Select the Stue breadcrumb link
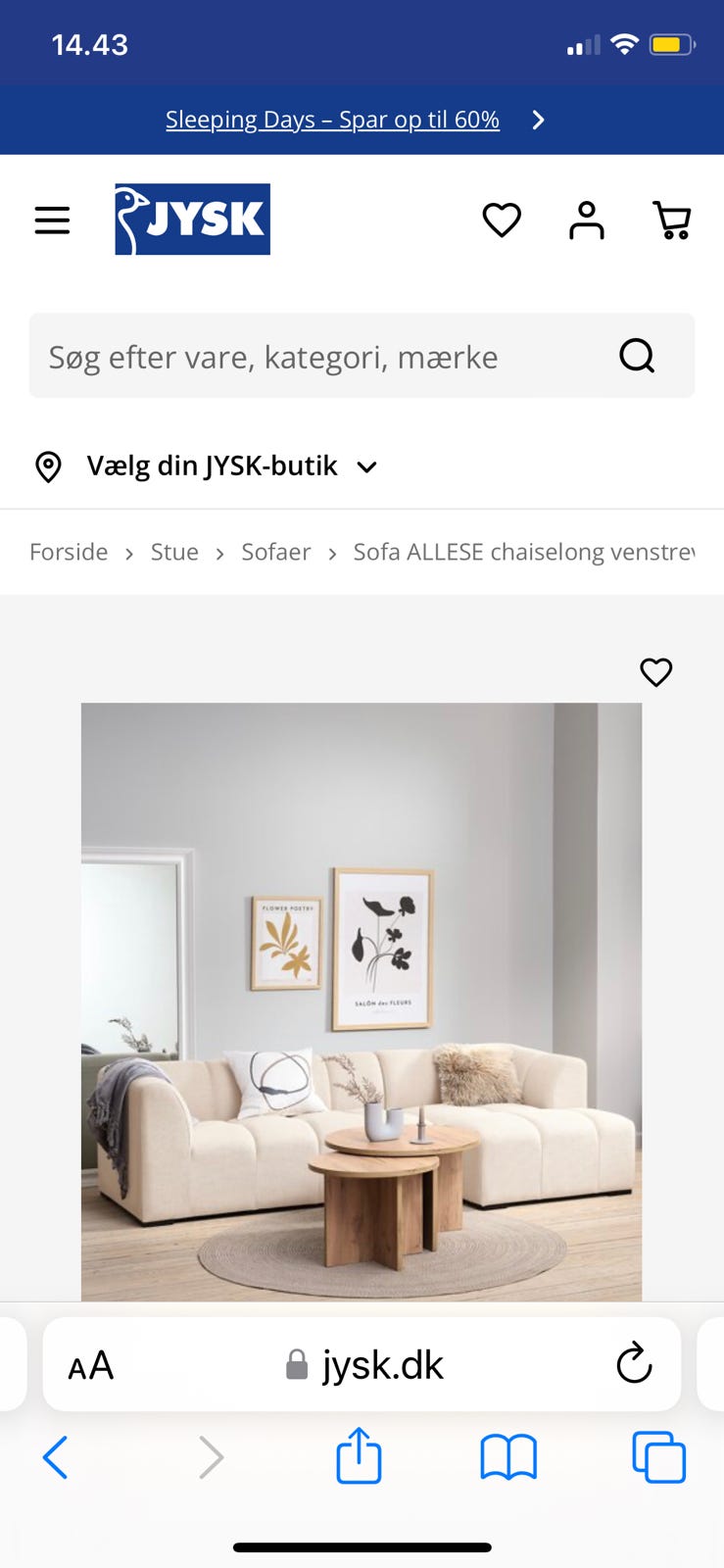This screenshot has height=1568, width=724. 173,552
